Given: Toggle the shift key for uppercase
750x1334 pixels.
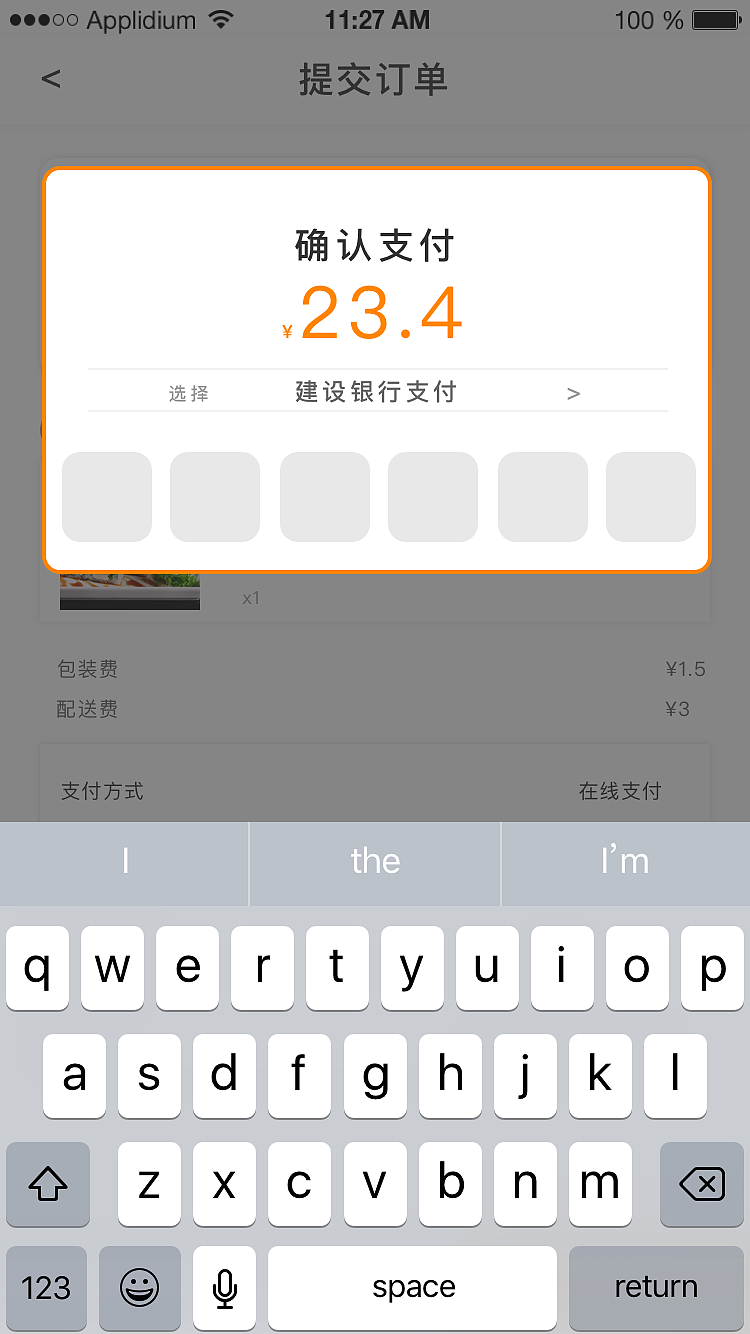Looking at the screenshot, I should (47, 1184).
